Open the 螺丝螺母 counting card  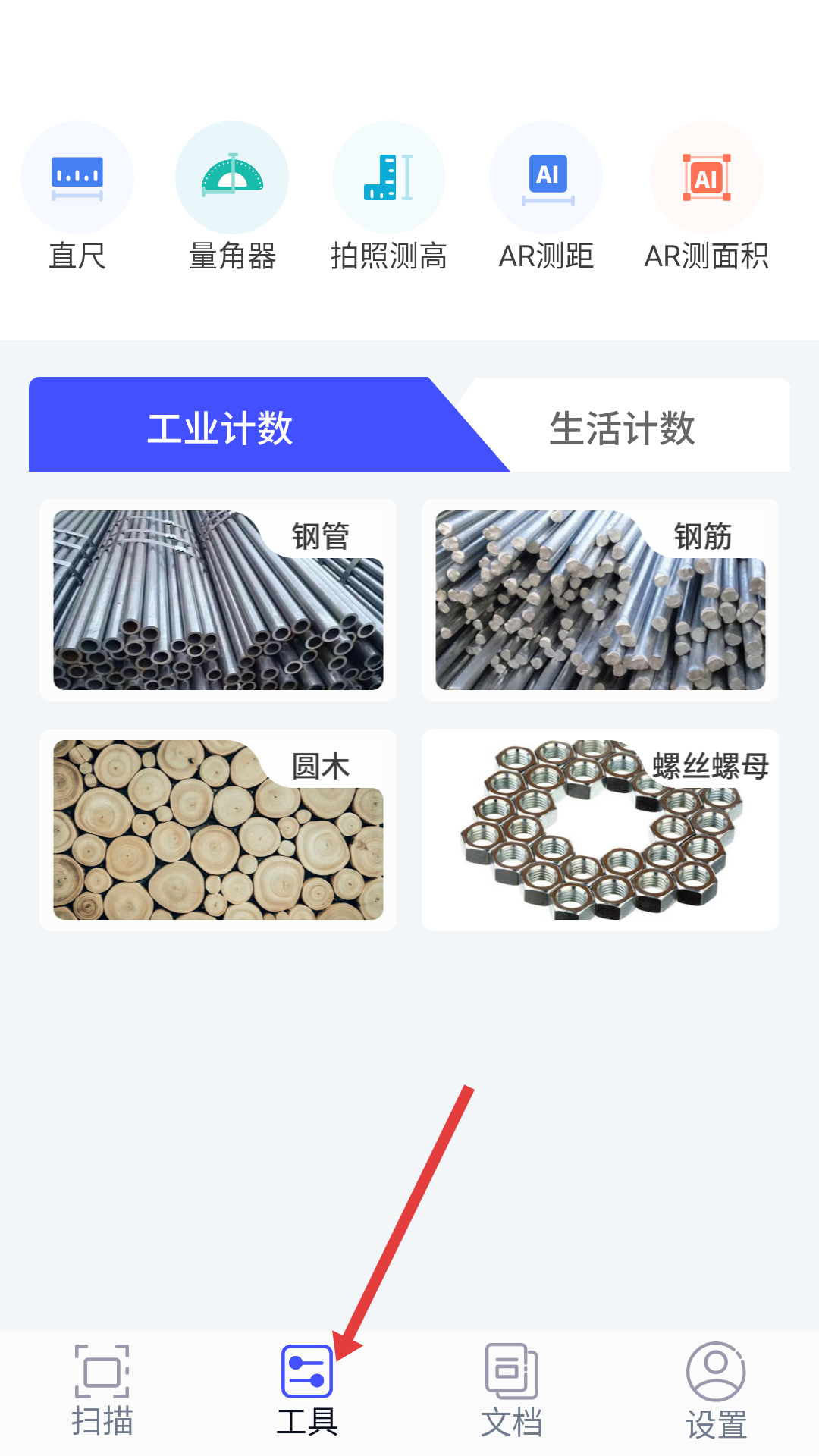click(x=600, y=830)
